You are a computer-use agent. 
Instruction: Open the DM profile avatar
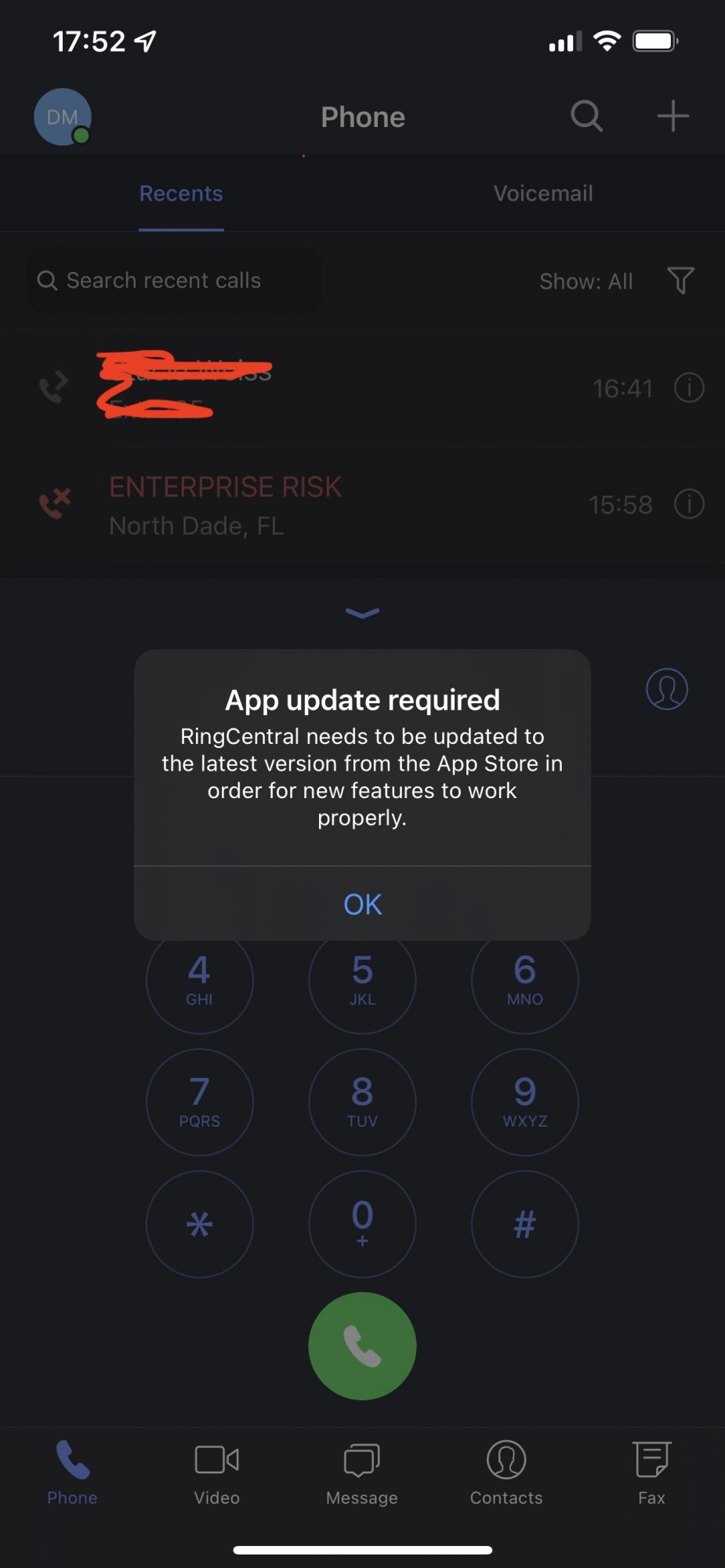click(x=62, y=117)
